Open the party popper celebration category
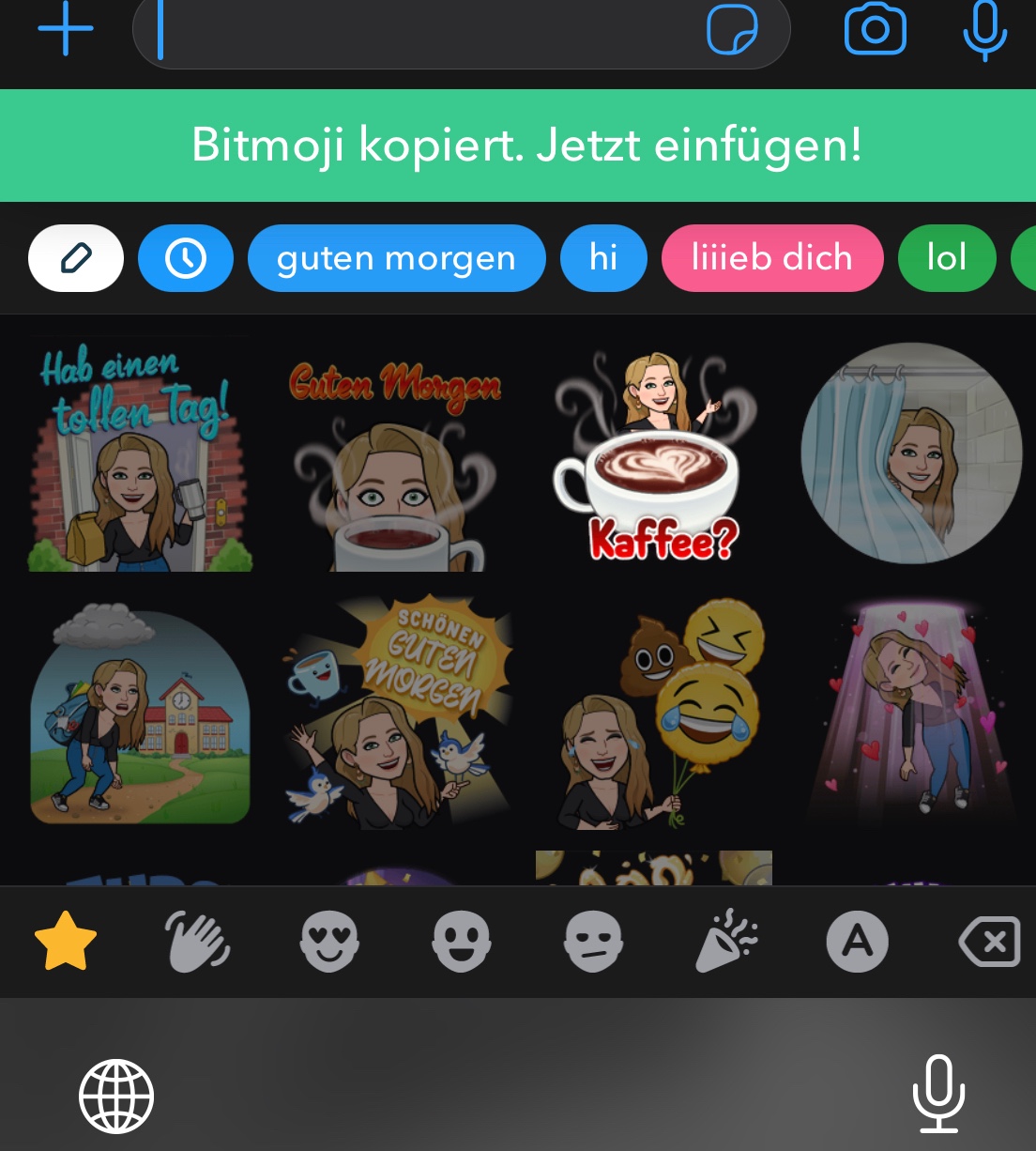1036x1151 pixels. click(x=725, y=942)
